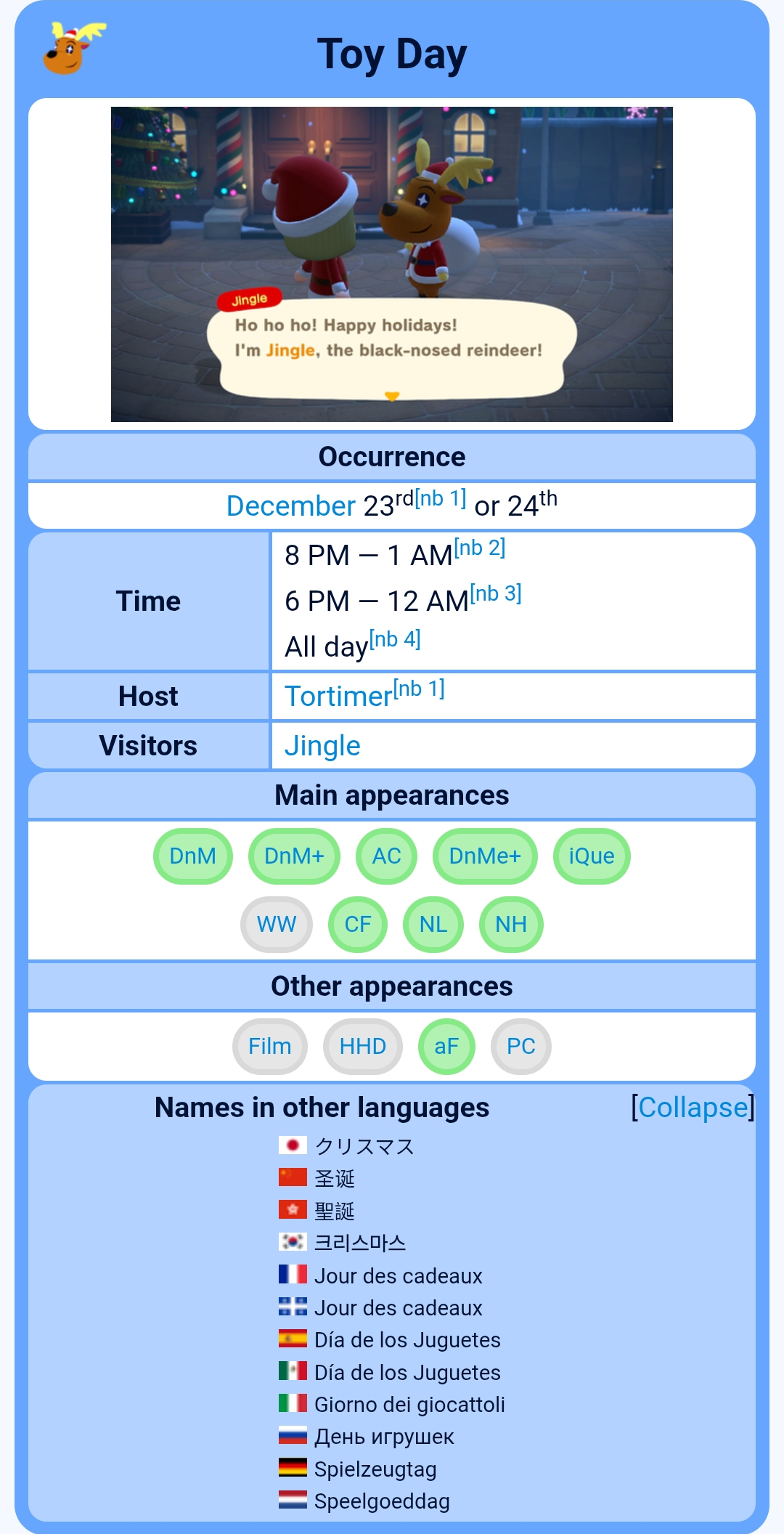Tap the CF appearance chip

(358, 924)
